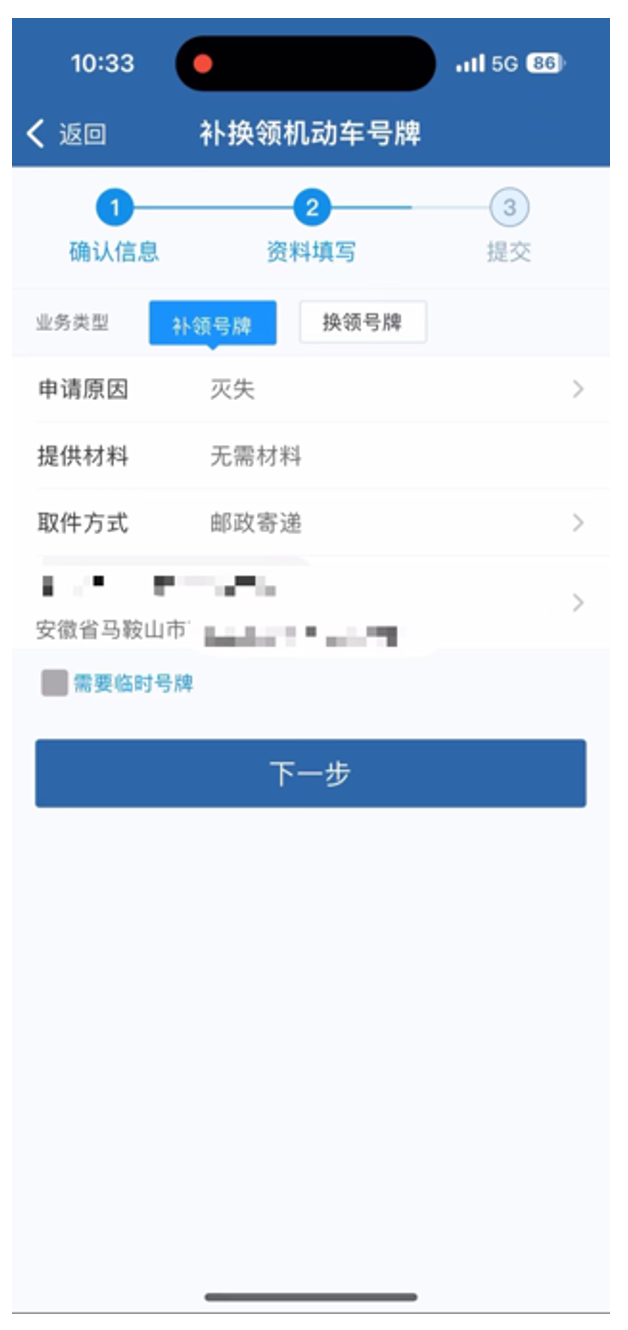Image resolution: width=628 pixels, height=1330 pixels.
Task: Select the 补领号牌 business type
Action: [x=212, y=324]
